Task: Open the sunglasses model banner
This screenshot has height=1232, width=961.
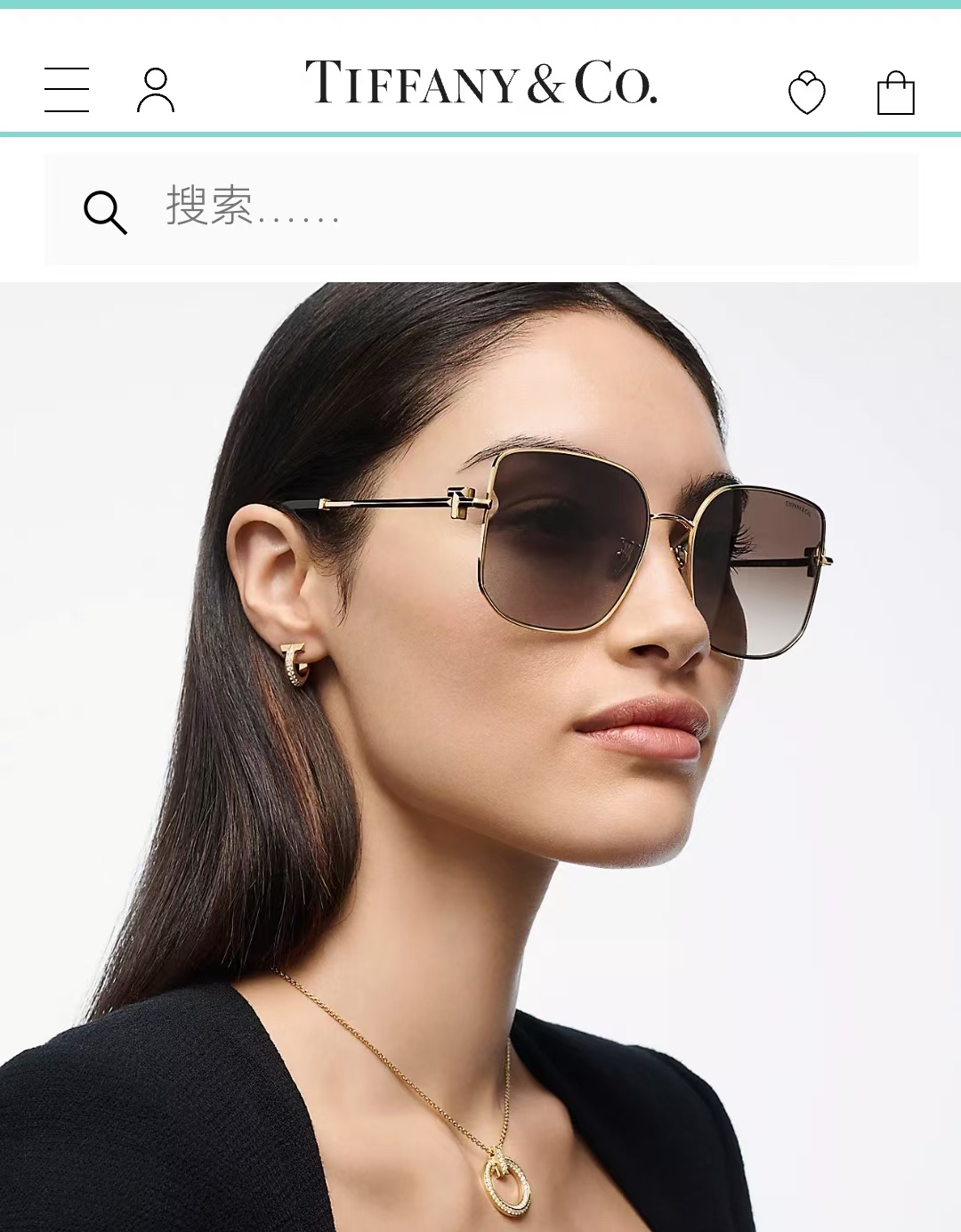Action: tap(480, 757)
